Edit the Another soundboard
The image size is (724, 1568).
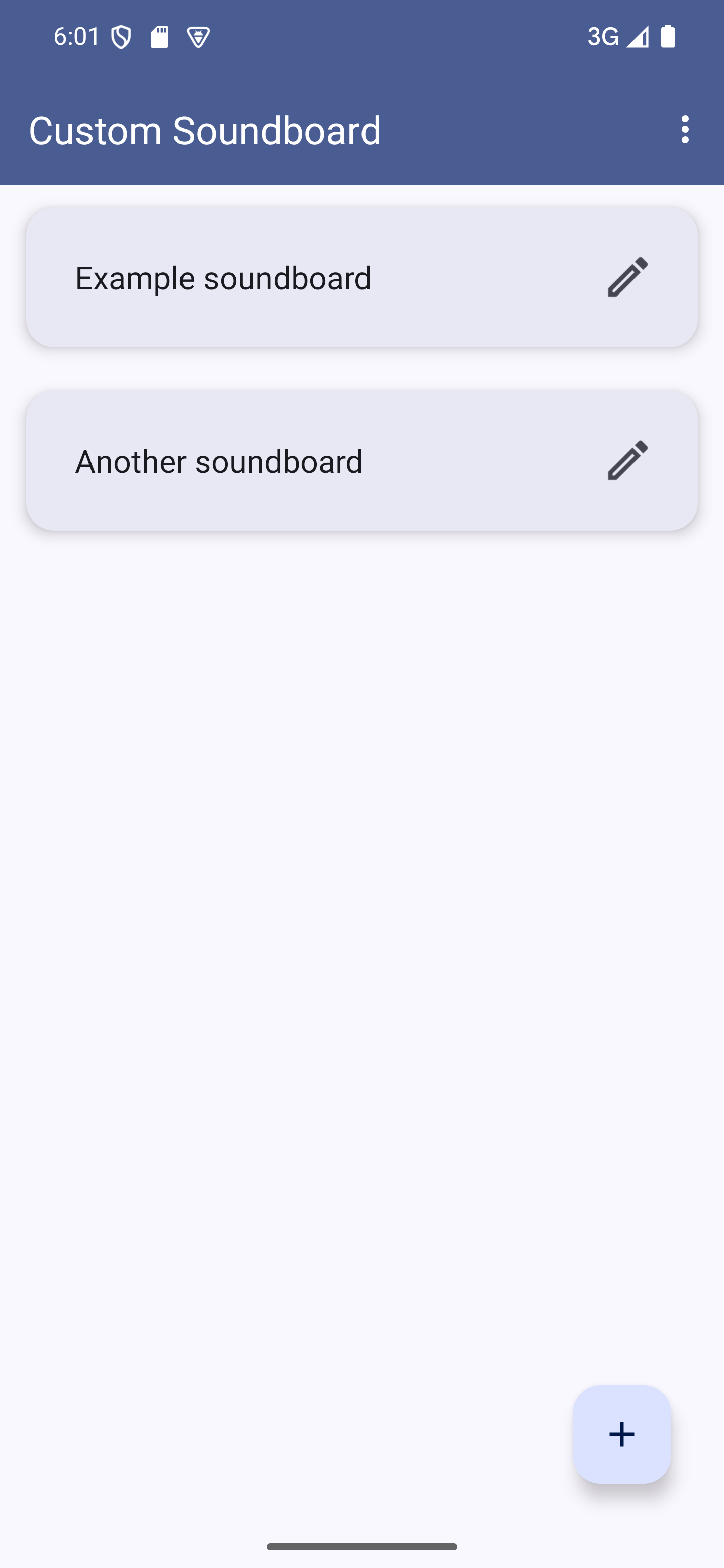[x=627, y=461]
